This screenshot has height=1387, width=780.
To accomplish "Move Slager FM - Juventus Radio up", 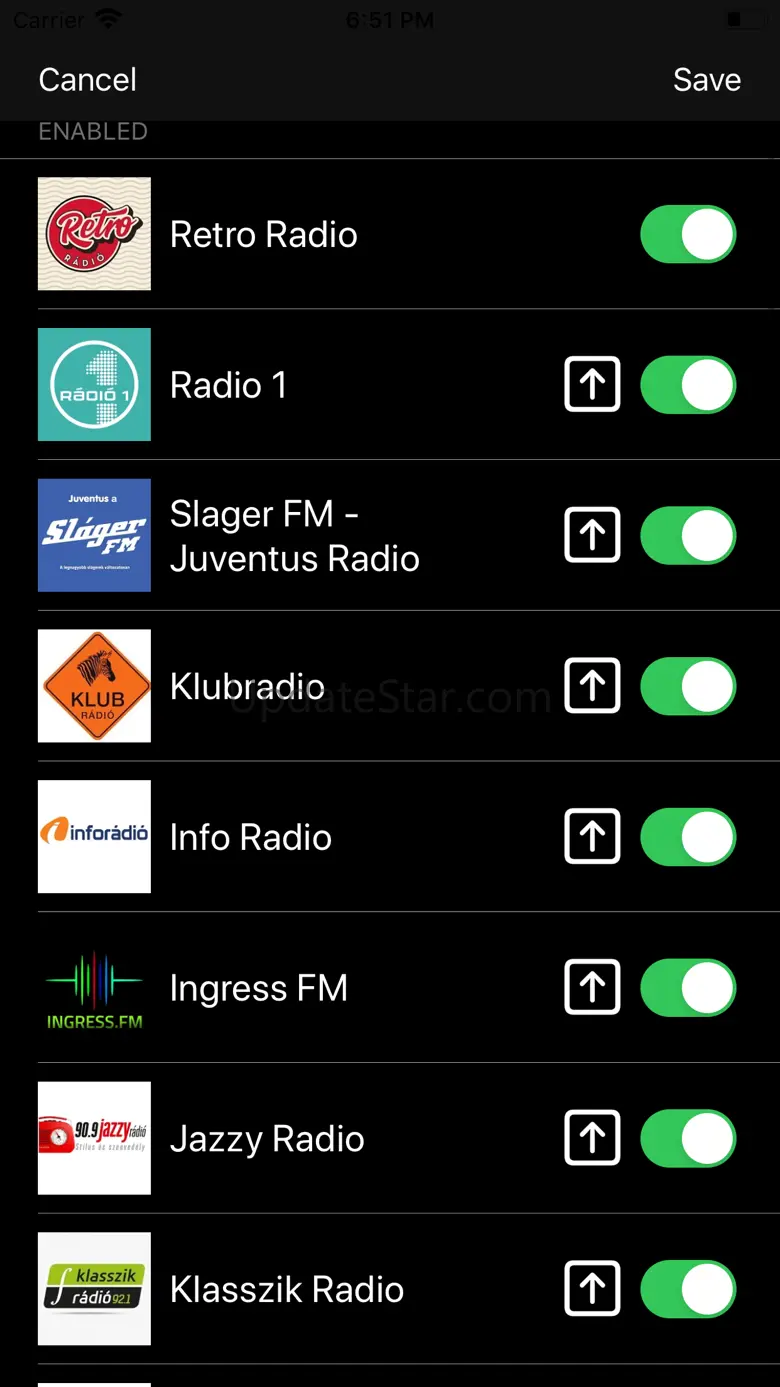I will (593, 536).
